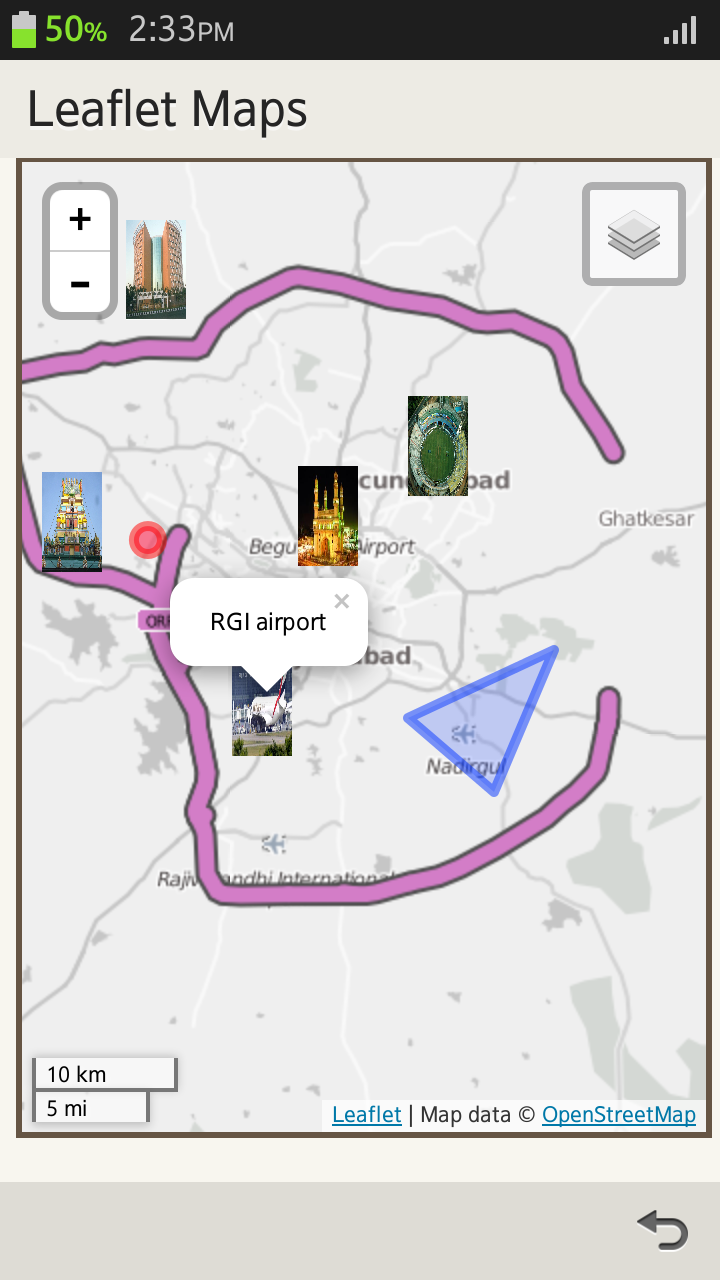720x1280 pixels.
Task: Open the OpenStreetMap link
Action: (618, 1114)
